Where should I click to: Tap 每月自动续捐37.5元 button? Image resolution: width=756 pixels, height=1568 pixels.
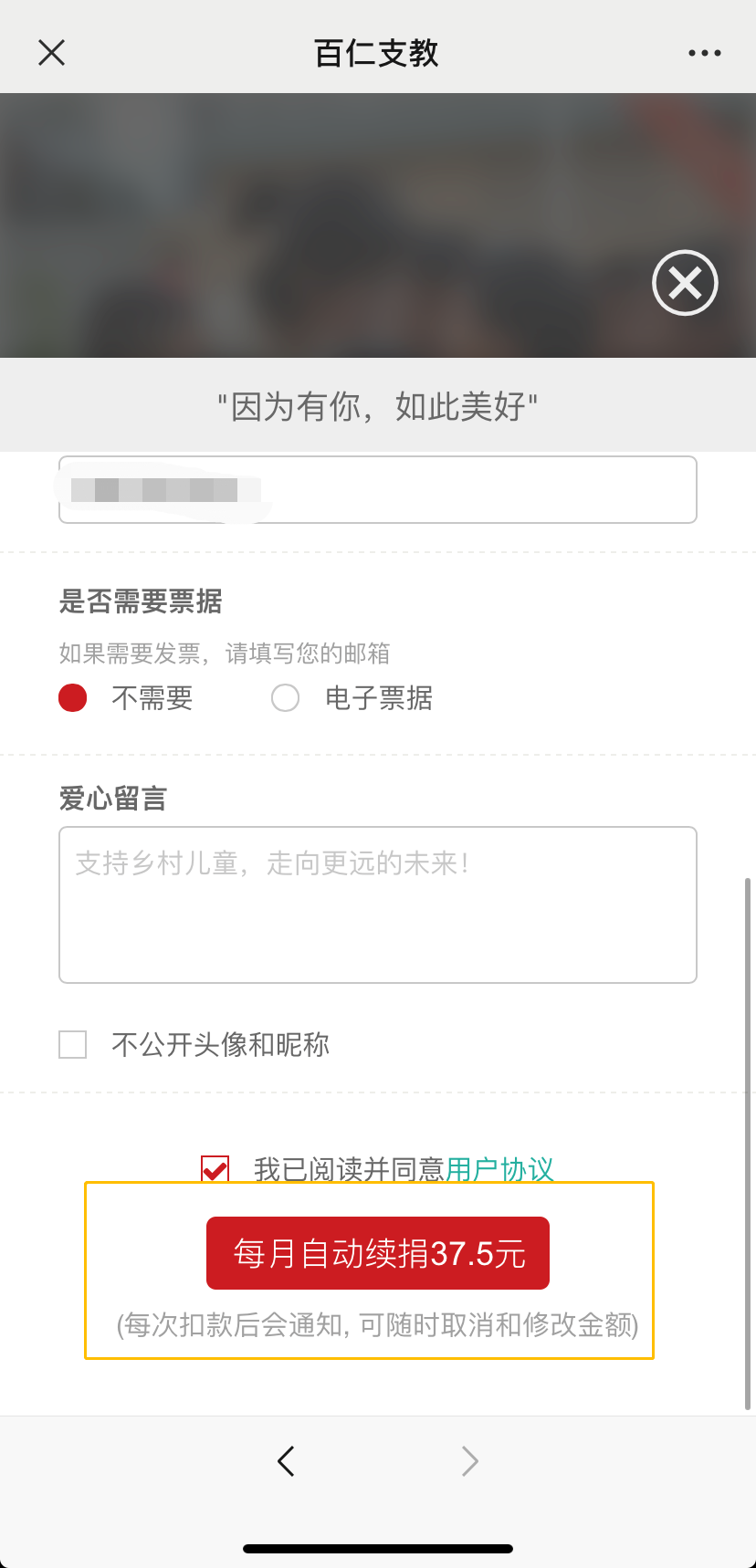pos(378,1253)
